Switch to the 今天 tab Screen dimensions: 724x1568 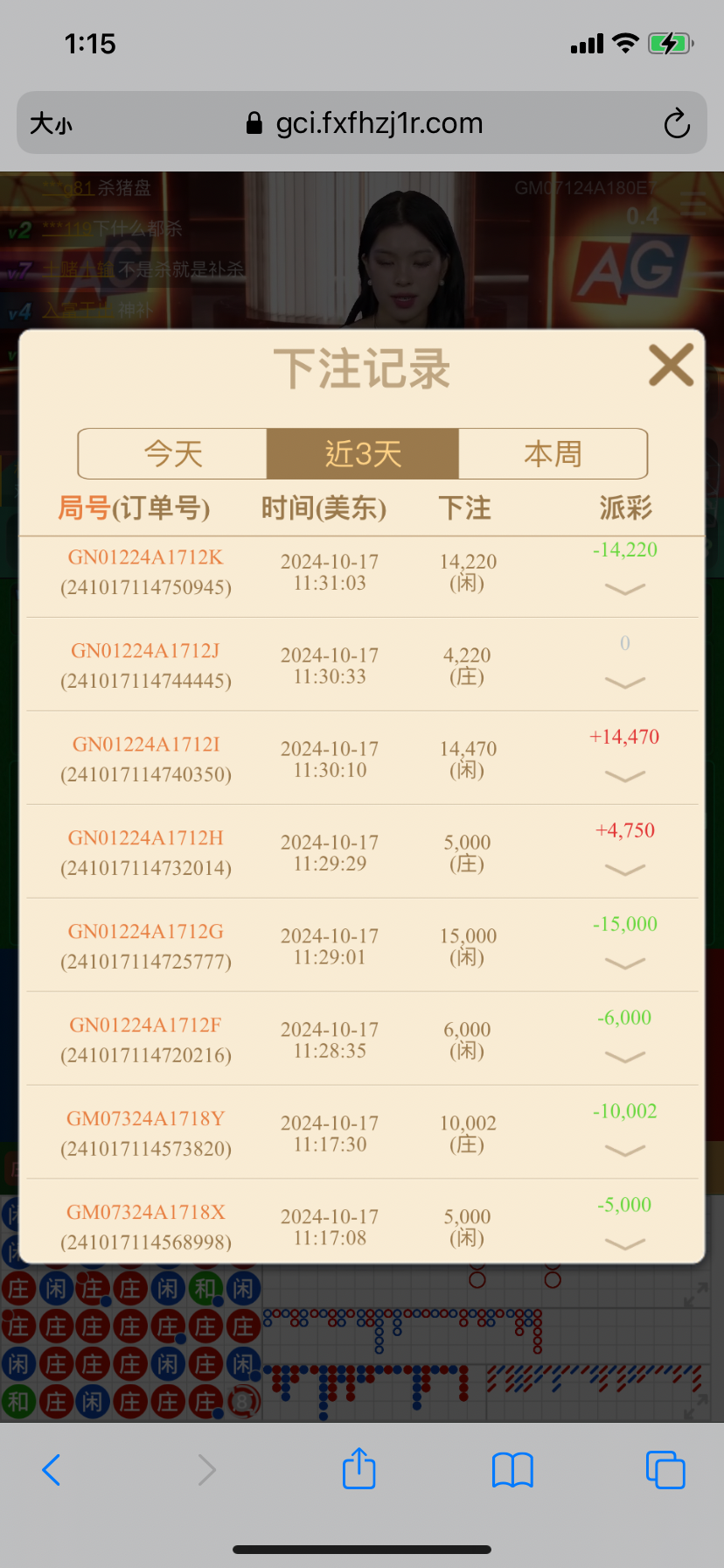pyautogui.click(x=173, y=453)
